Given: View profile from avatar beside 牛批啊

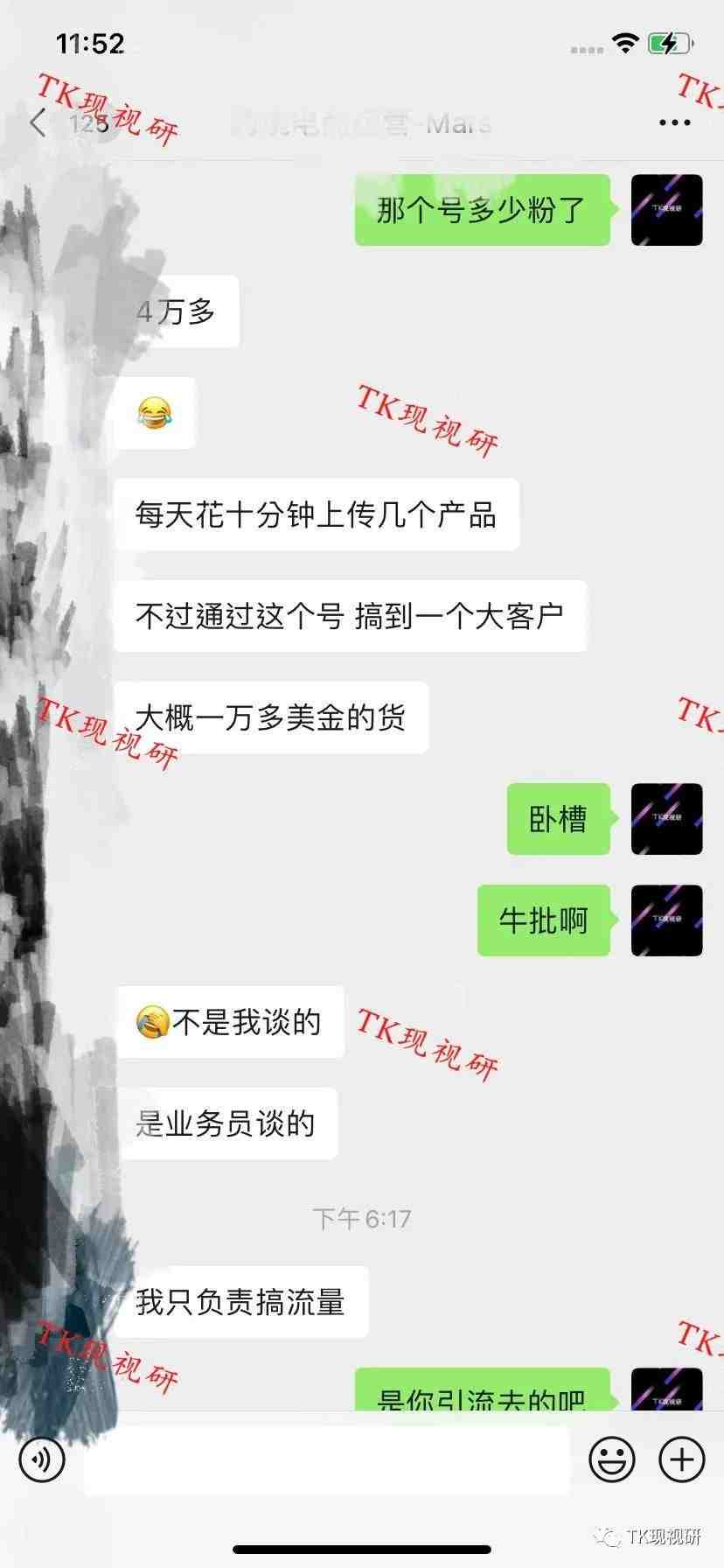Looking at the screenshot, I should coord(666,920).
